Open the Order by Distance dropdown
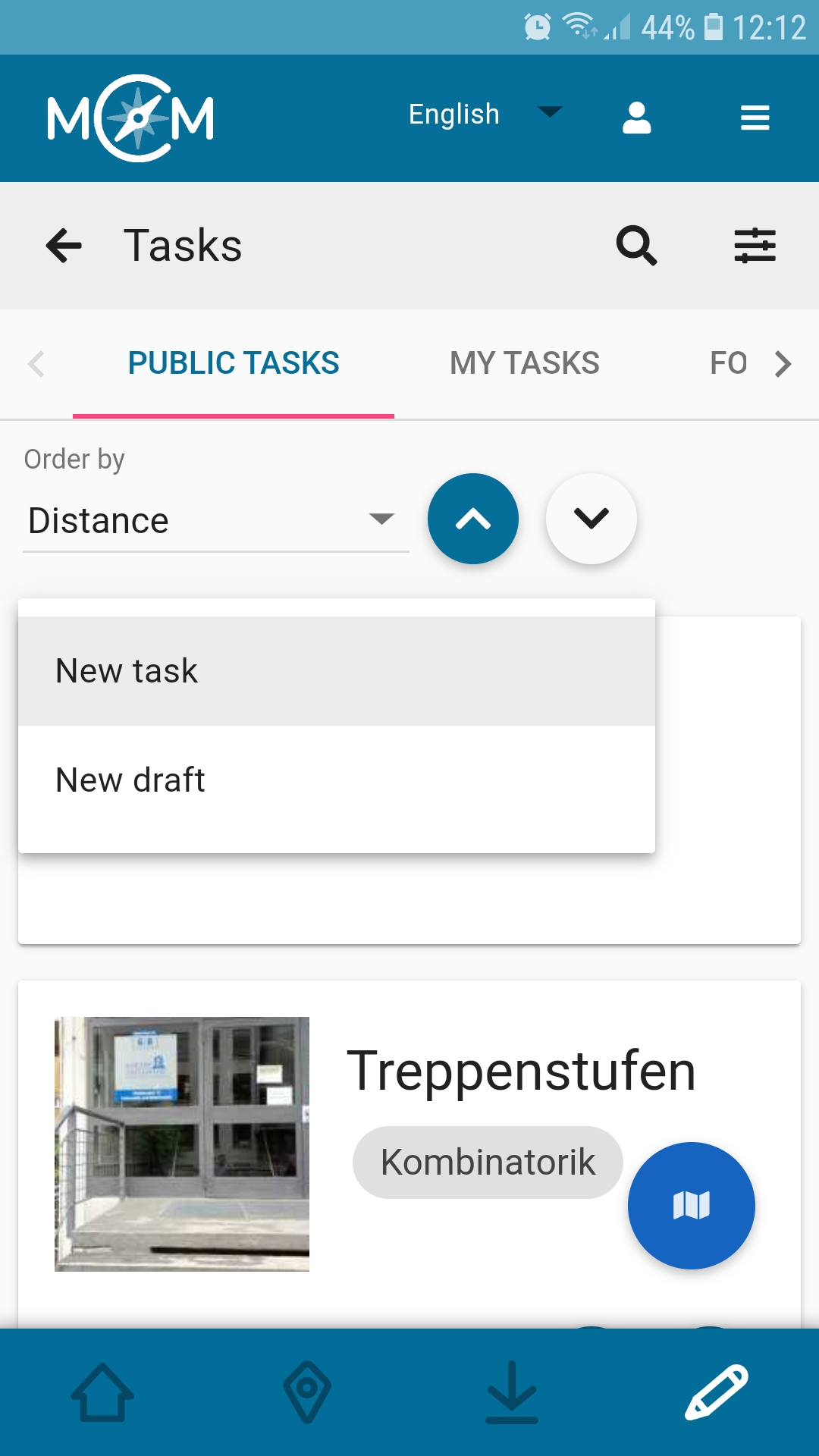The image size is (819, 1456). point(214,520)
